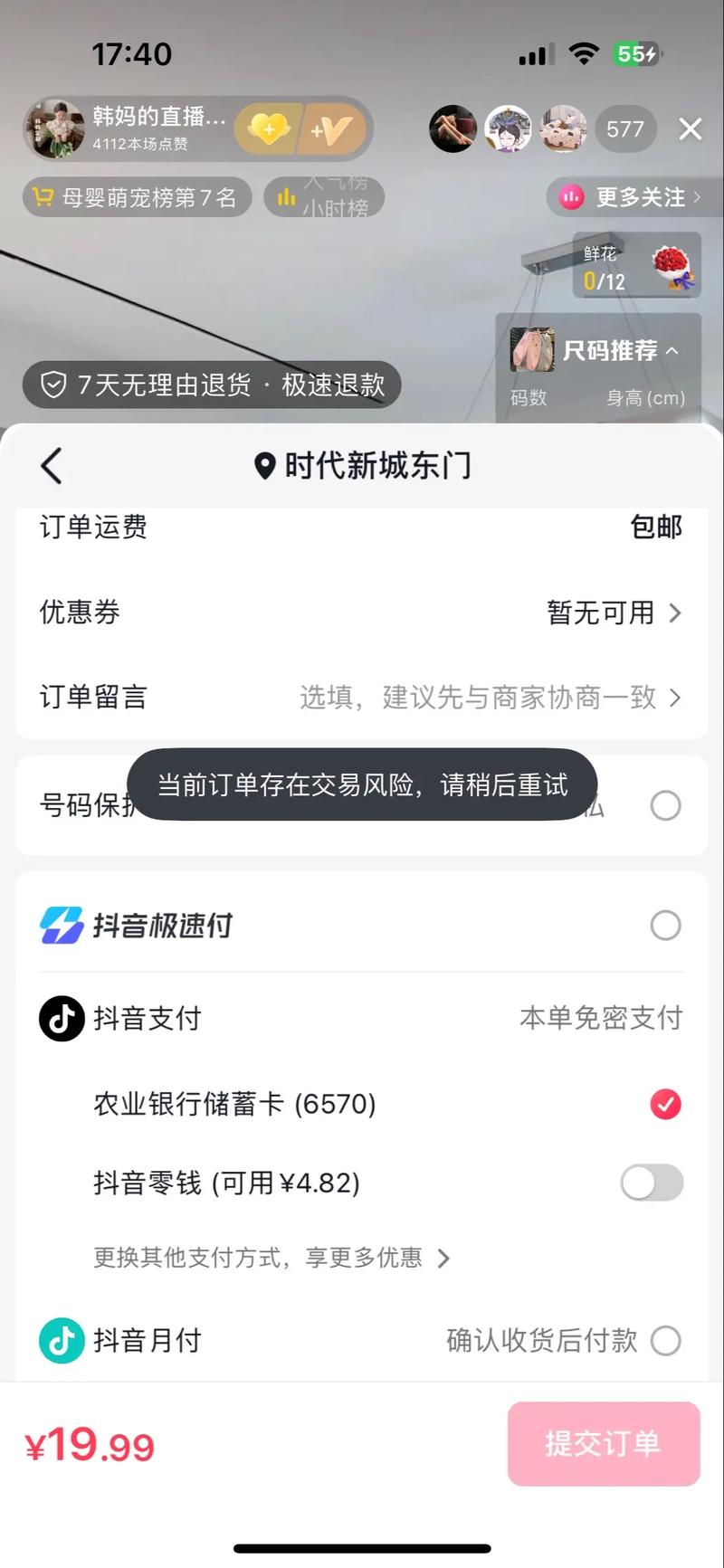
Task: View the 577 viewers list
Action: (625, 129)
